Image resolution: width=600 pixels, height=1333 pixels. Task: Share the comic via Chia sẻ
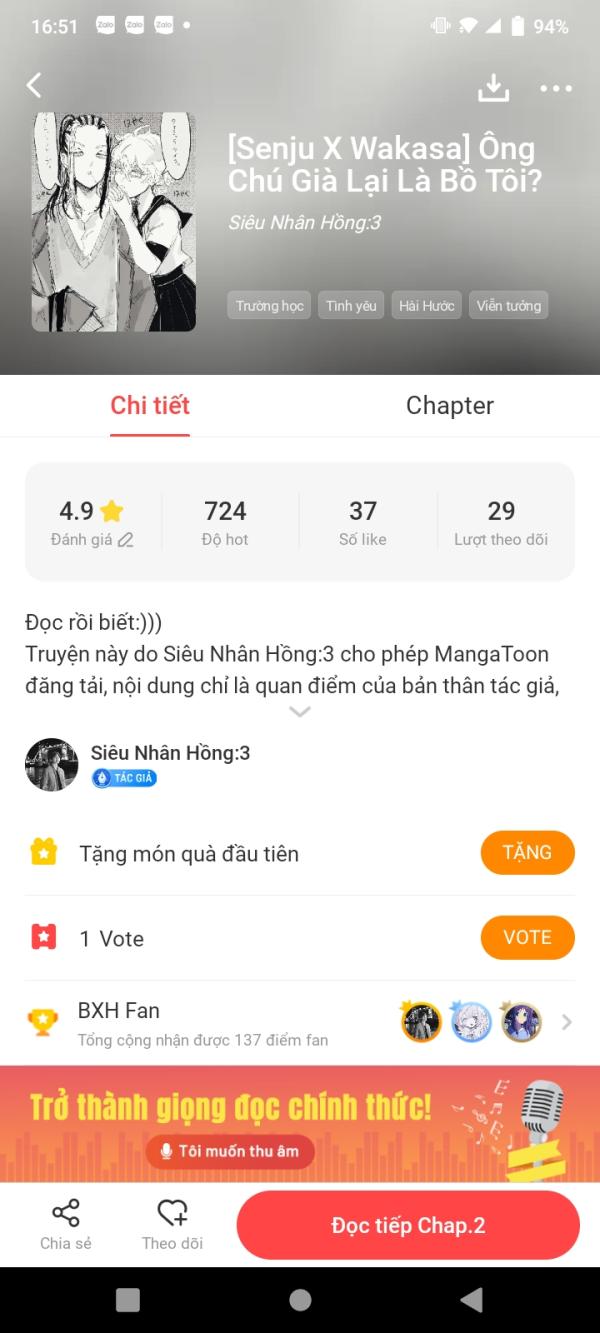pos(66,1225)
